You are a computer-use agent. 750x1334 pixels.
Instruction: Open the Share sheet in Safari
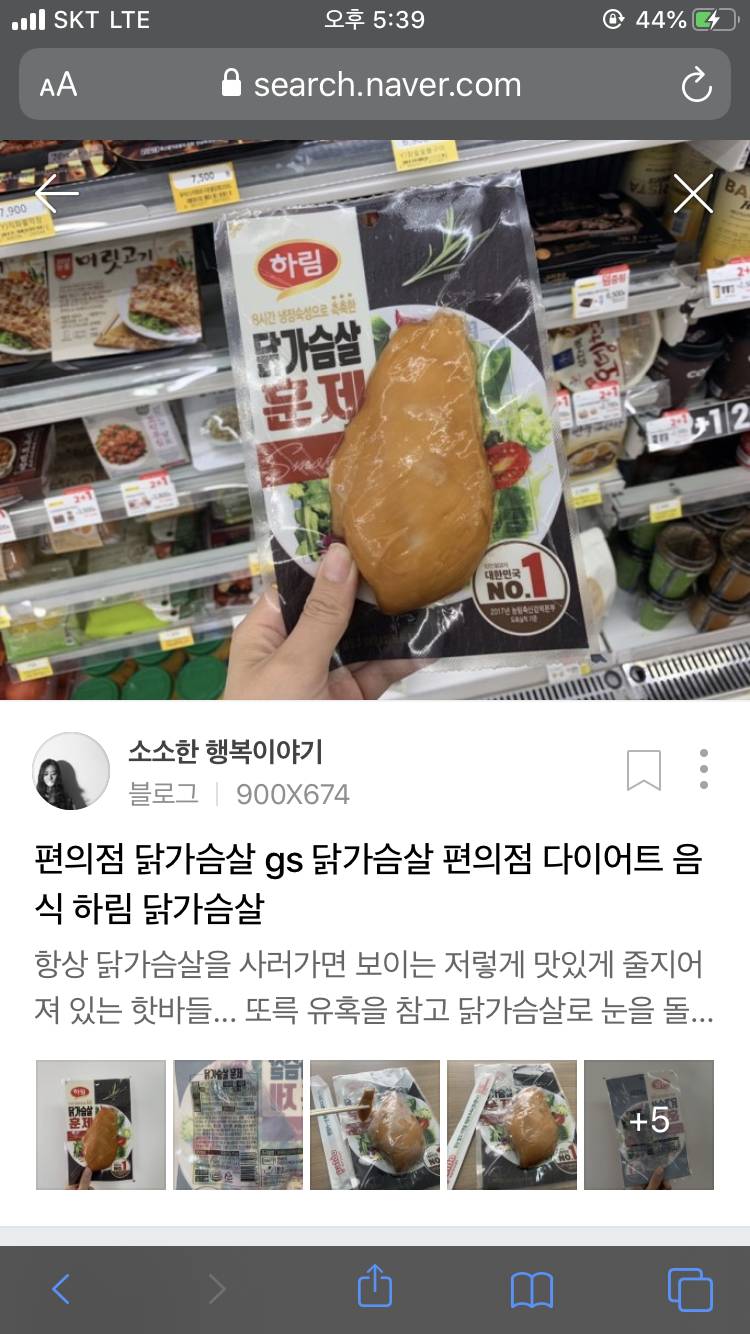pos(375,1289)
